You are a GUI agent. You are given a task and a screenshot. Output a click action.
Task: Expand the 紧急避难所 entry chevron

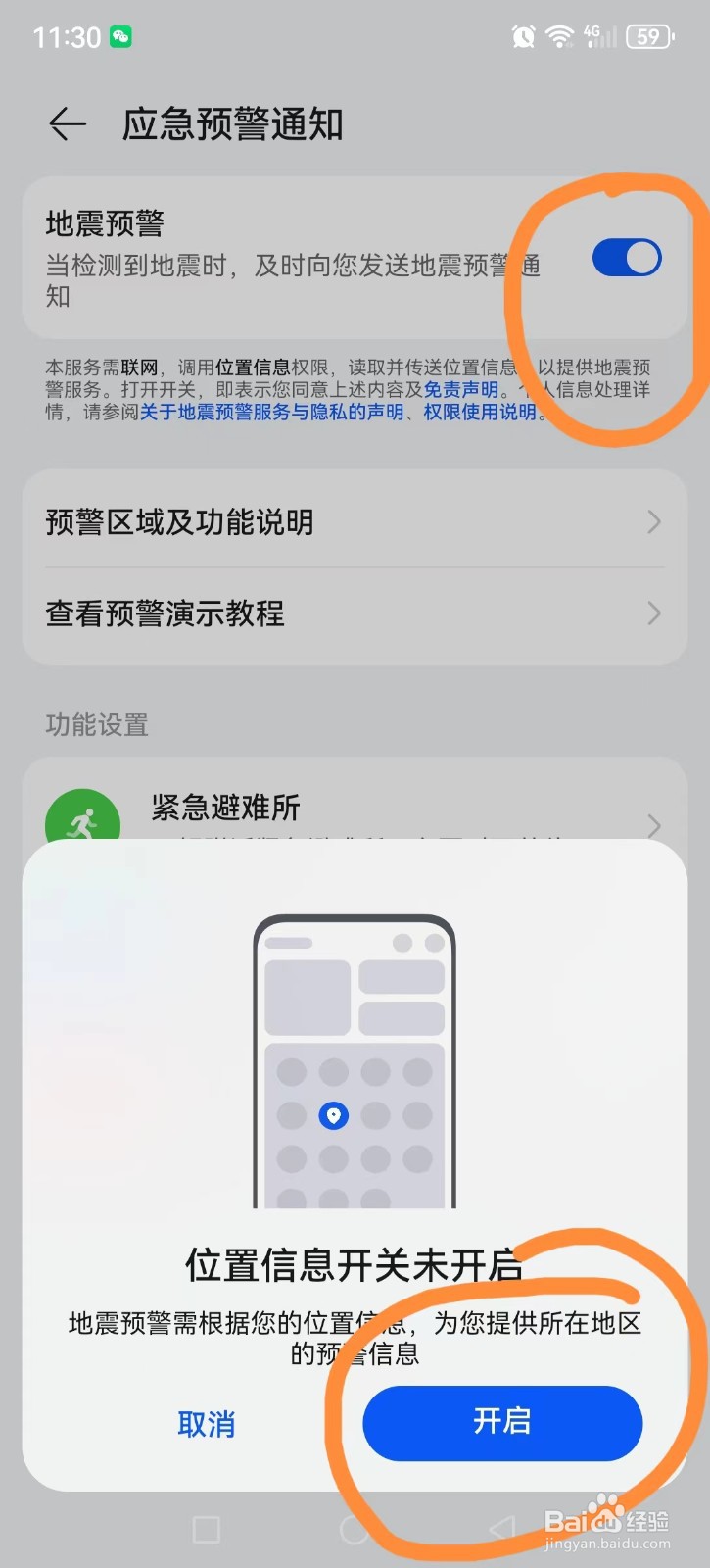(x=653, y=826)
